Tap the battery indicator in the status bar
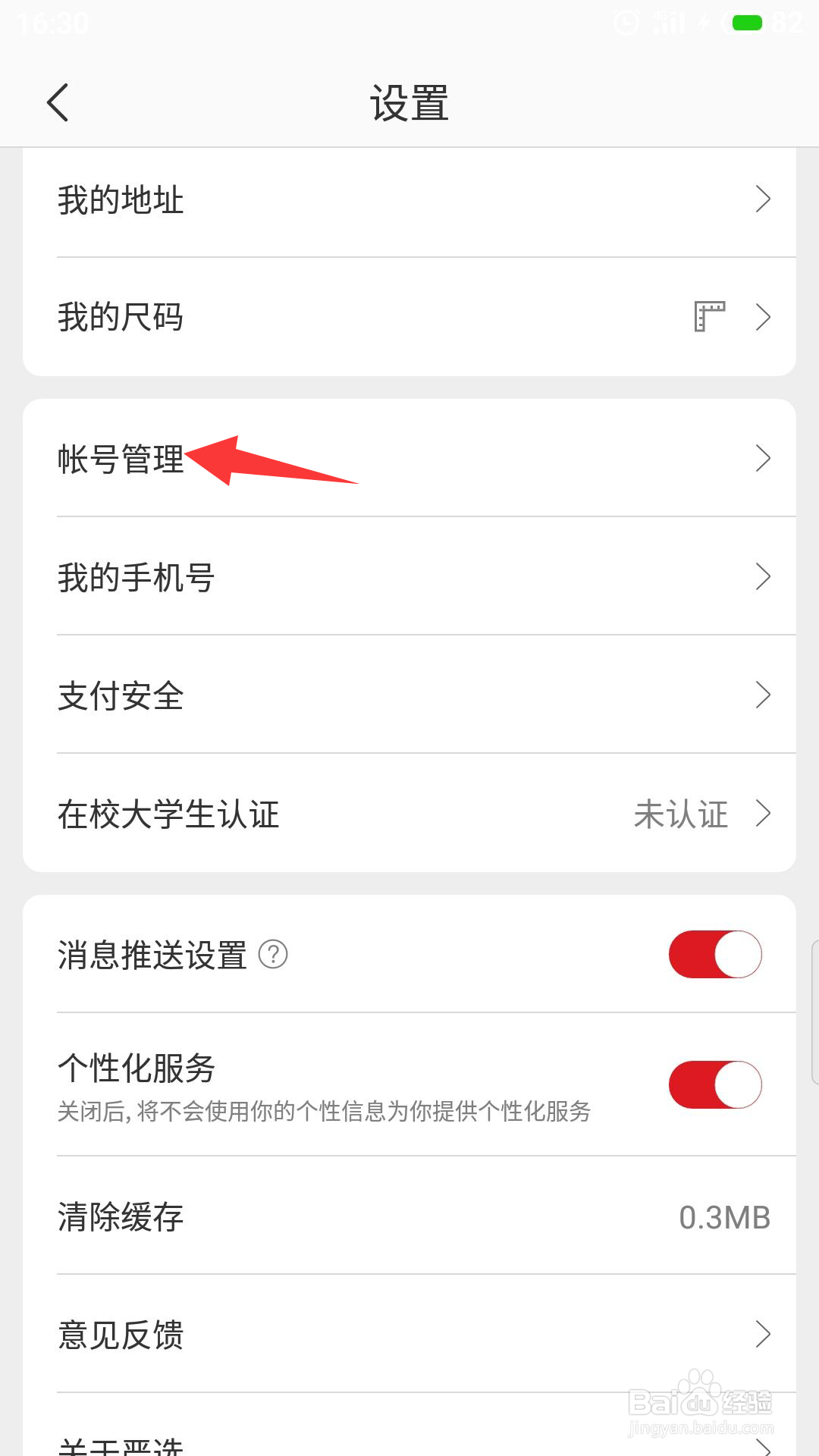 pyautogui.click(x=747, y=23)
